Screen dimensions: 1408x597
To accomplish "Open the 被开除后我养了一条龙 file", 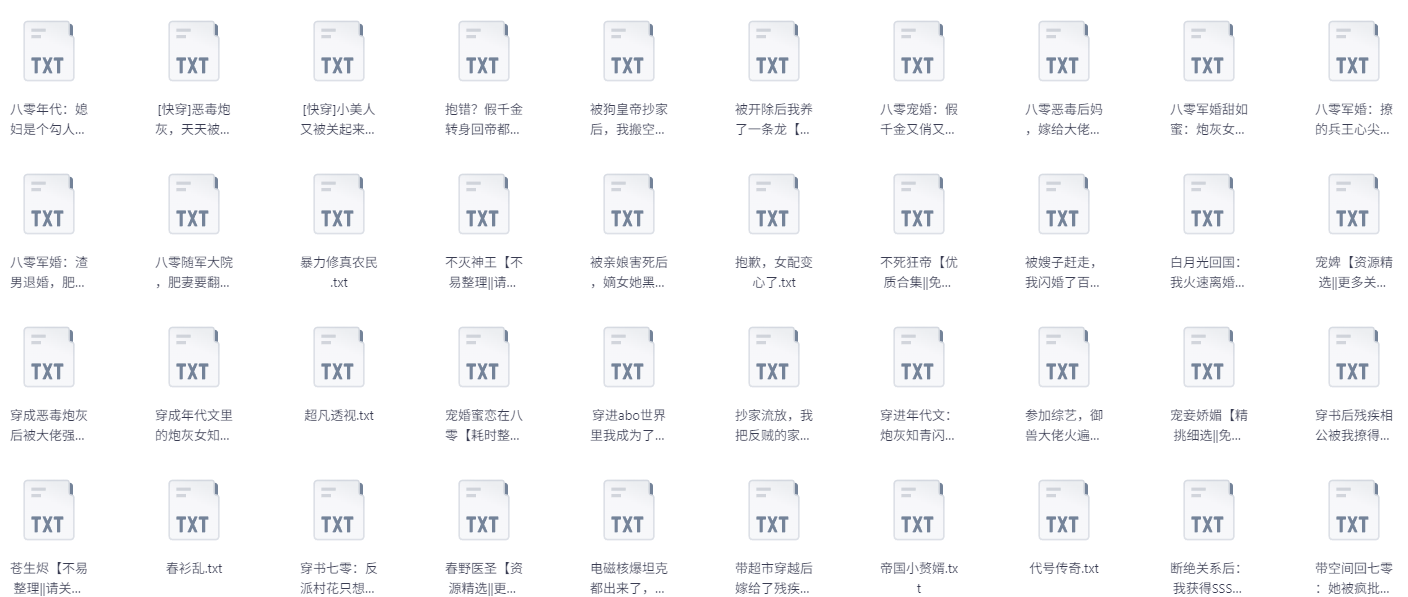I will click(x=773, y=51).
